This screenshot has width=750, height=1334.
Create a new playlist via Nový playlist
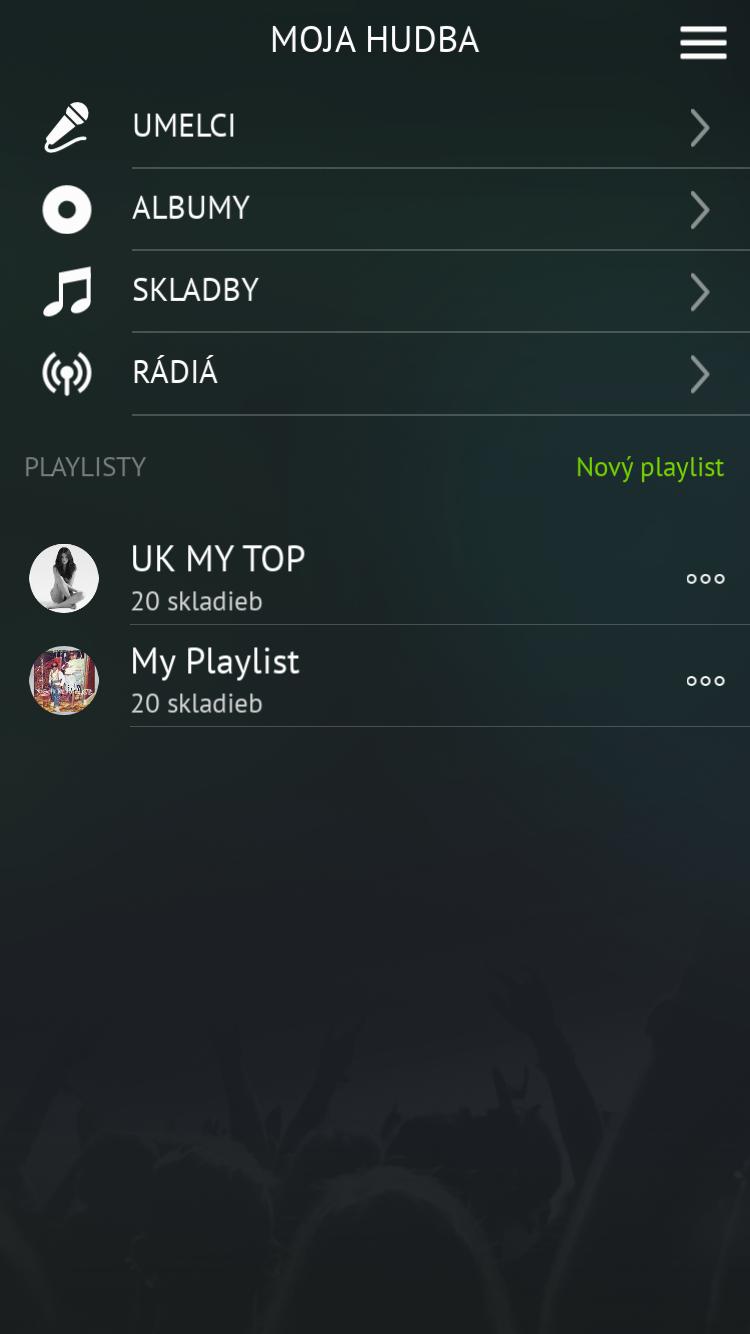click(x=650, y=466)
